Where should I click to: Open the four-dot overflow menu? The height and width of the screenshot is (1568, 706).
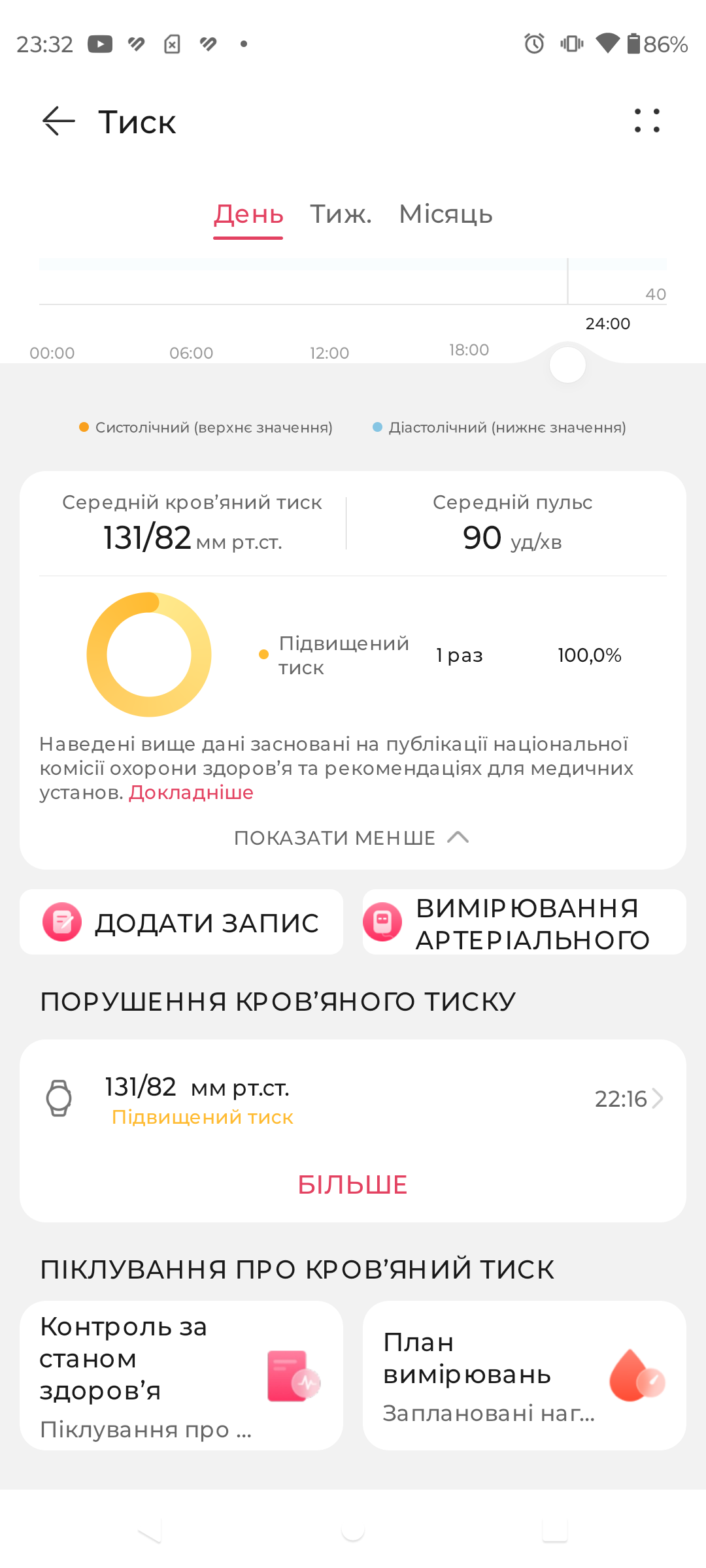[647, 121]
